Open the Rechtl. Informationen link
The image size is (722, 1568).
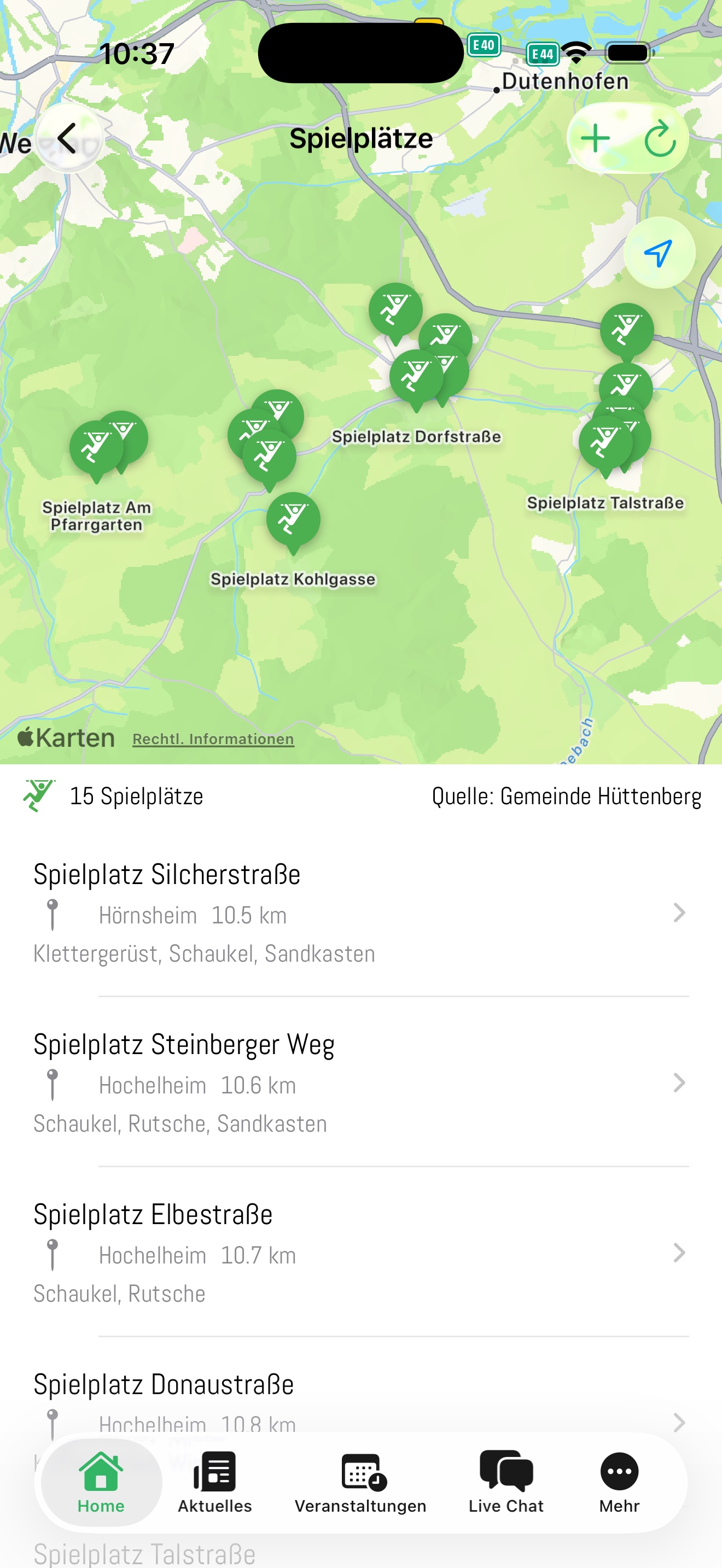click(x=212, y=738)
